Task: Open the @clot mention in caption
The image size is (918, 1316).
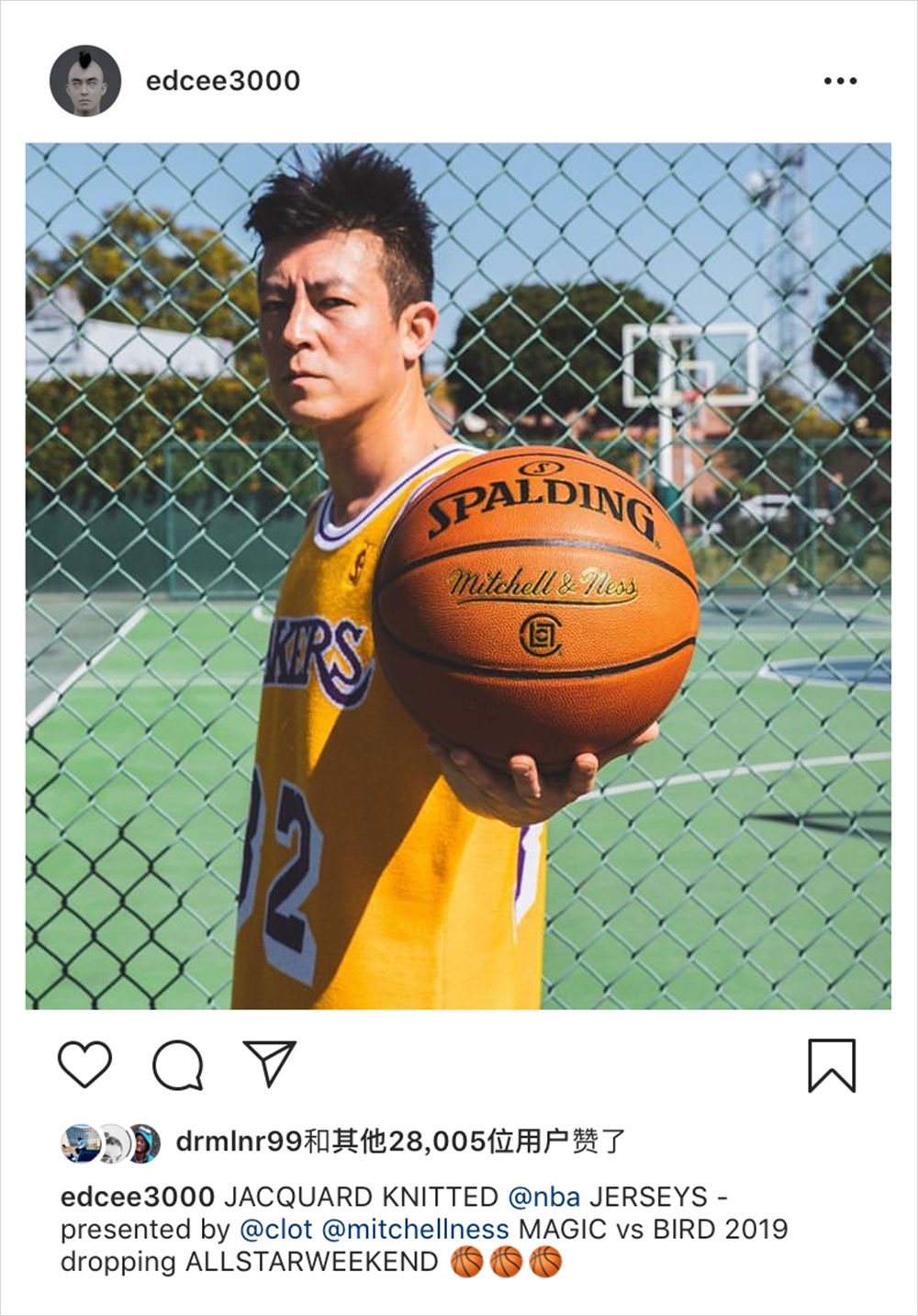Action: tap(275, 1229)
